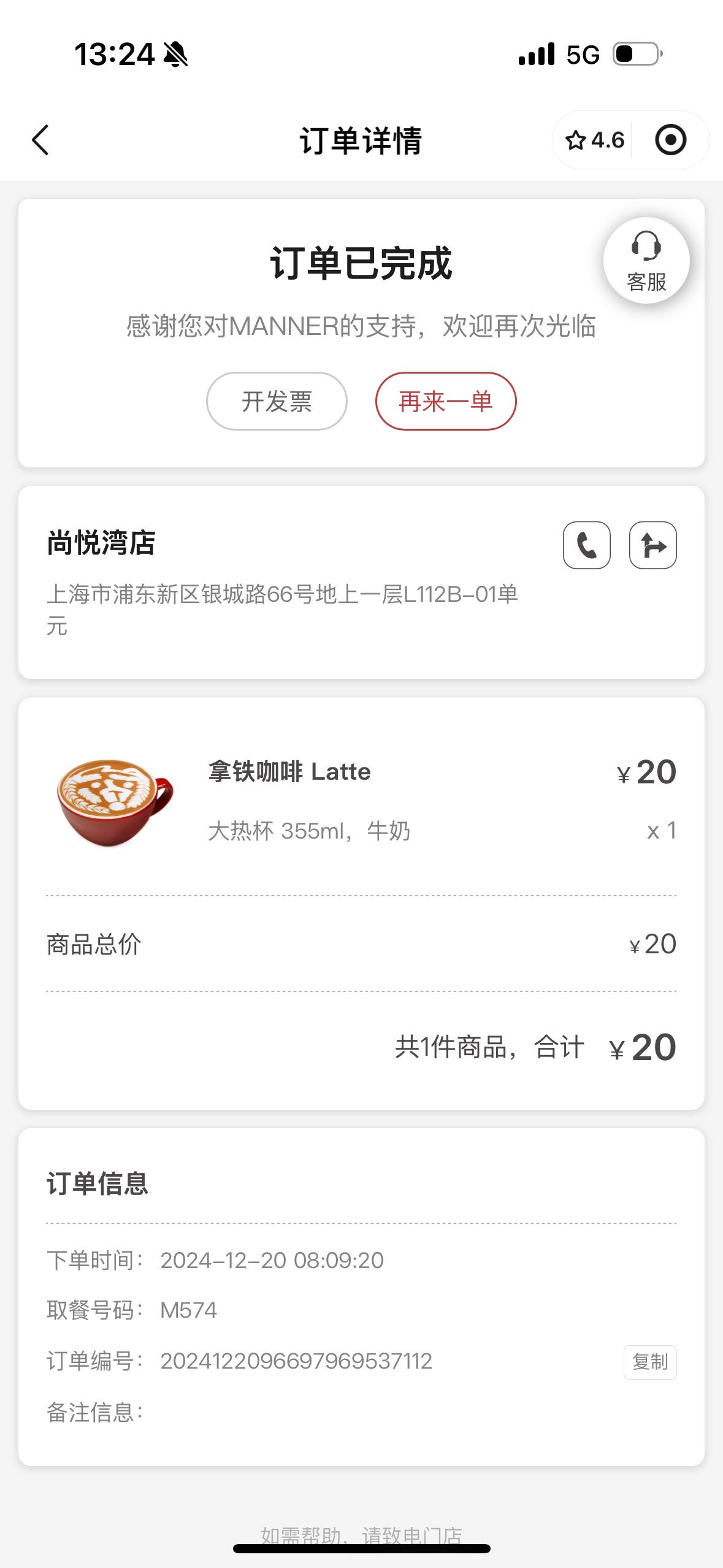The image size is (723, 1568).
Task: Contact customer service (客服)
Action: point(646,261)
